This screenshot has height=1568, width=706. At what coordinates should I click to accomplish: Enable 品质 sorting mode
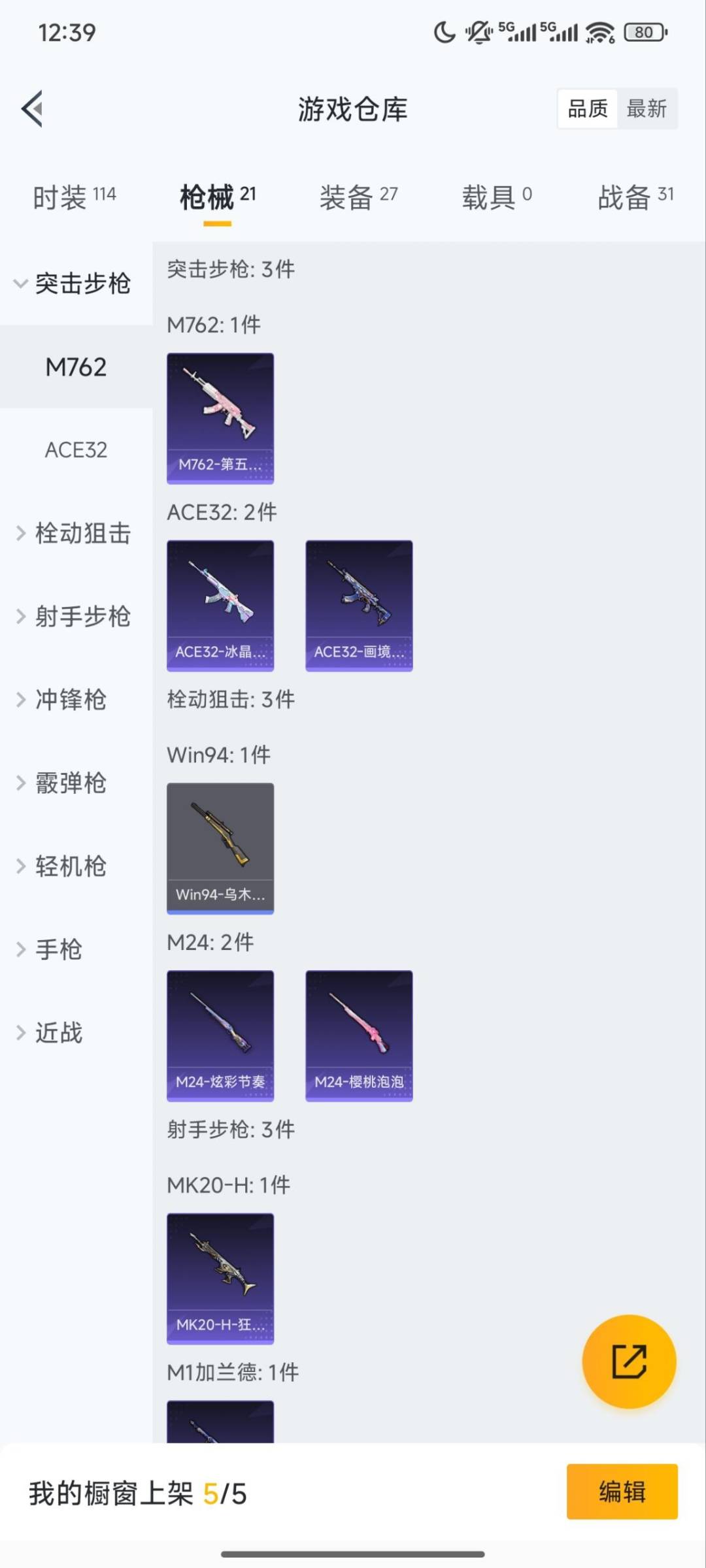point(586,108)
